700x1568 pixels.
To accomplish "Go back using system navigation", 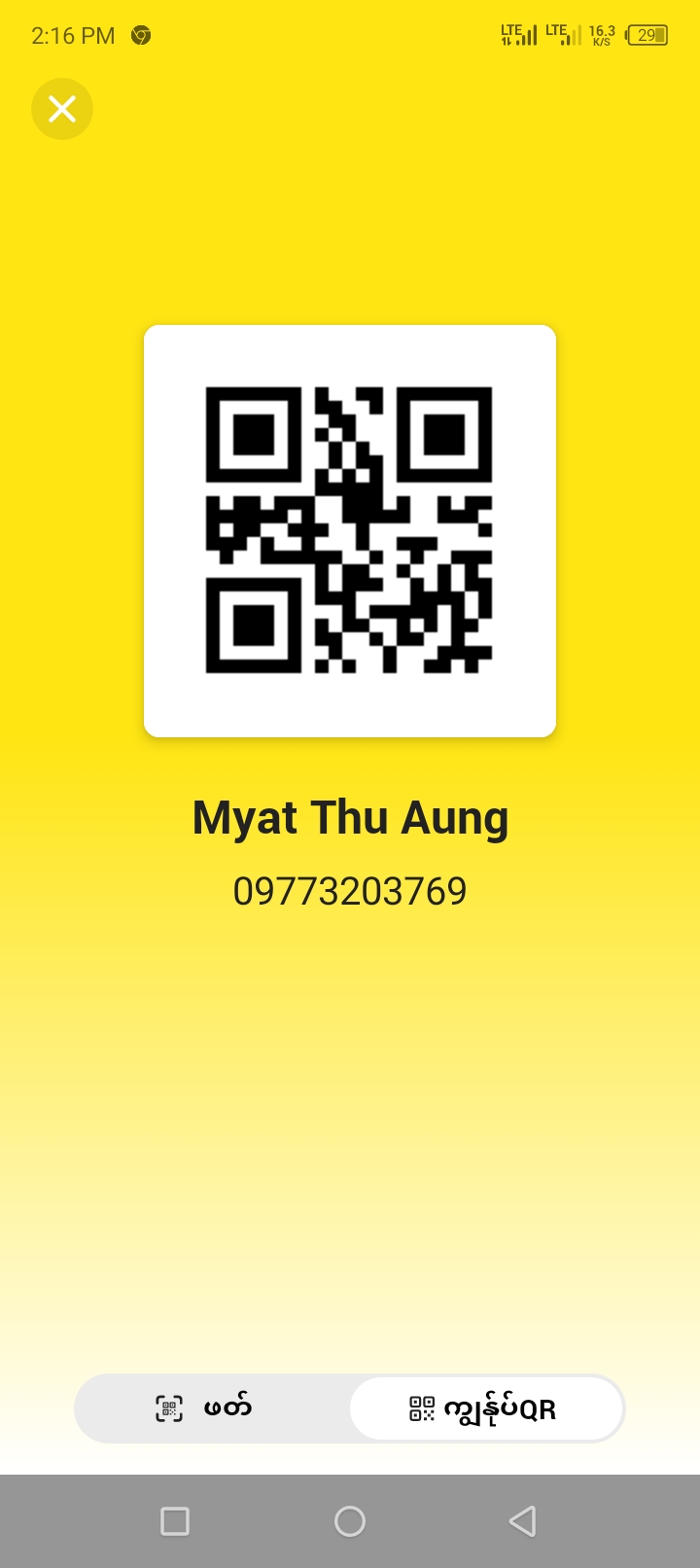I will click(523, 1520).
